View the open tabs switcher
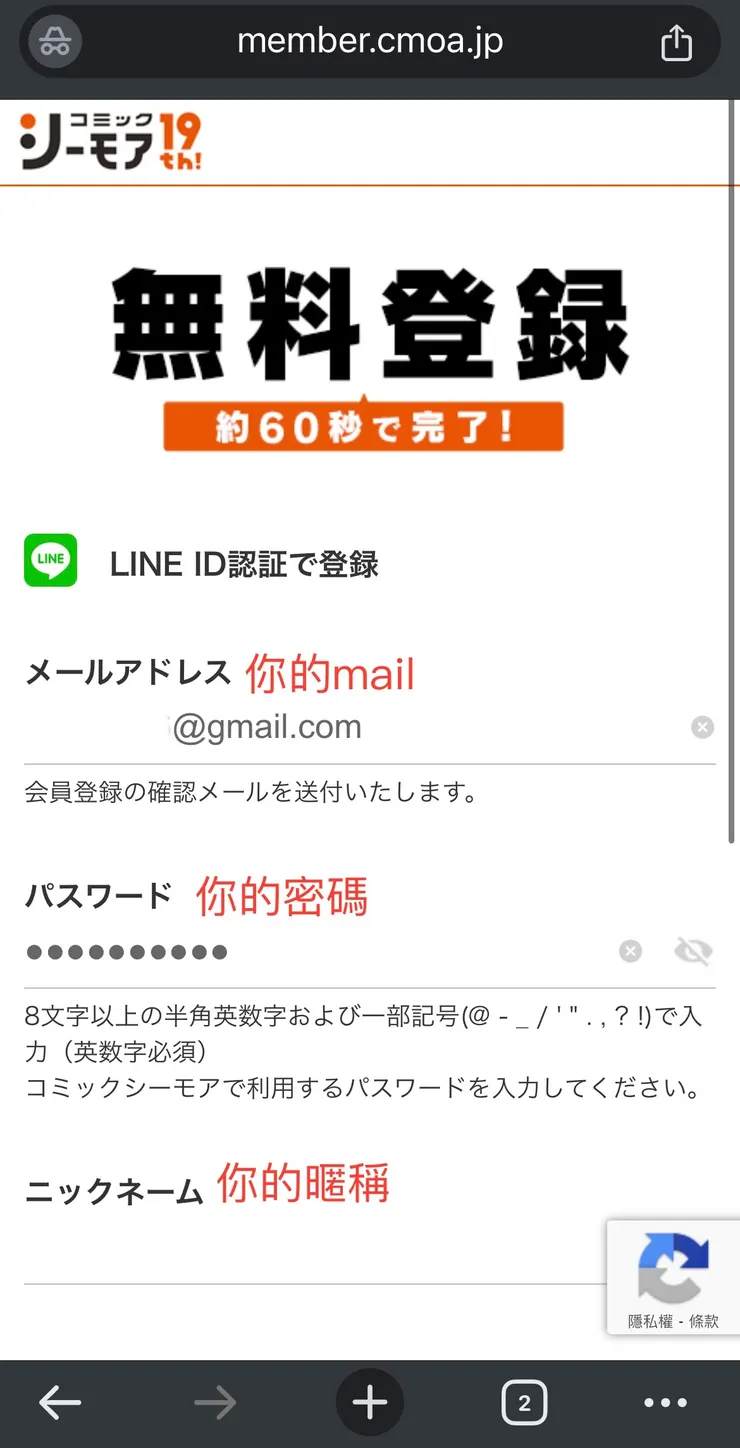 coord(524,1403)
